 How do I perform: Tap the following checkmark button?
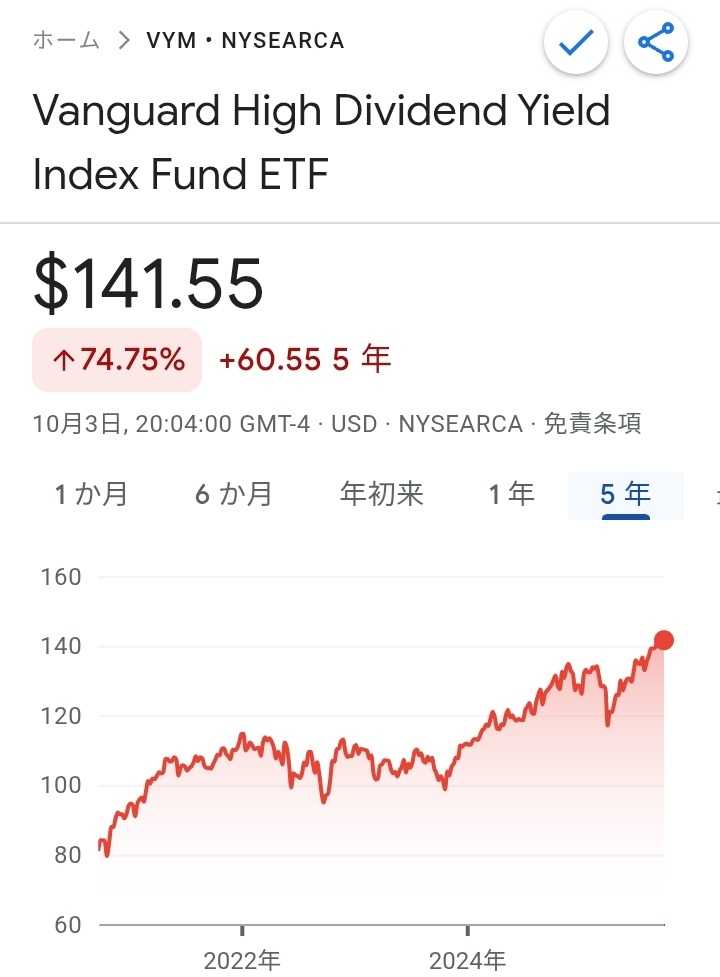pyautogui.click(x=575, y=43)
